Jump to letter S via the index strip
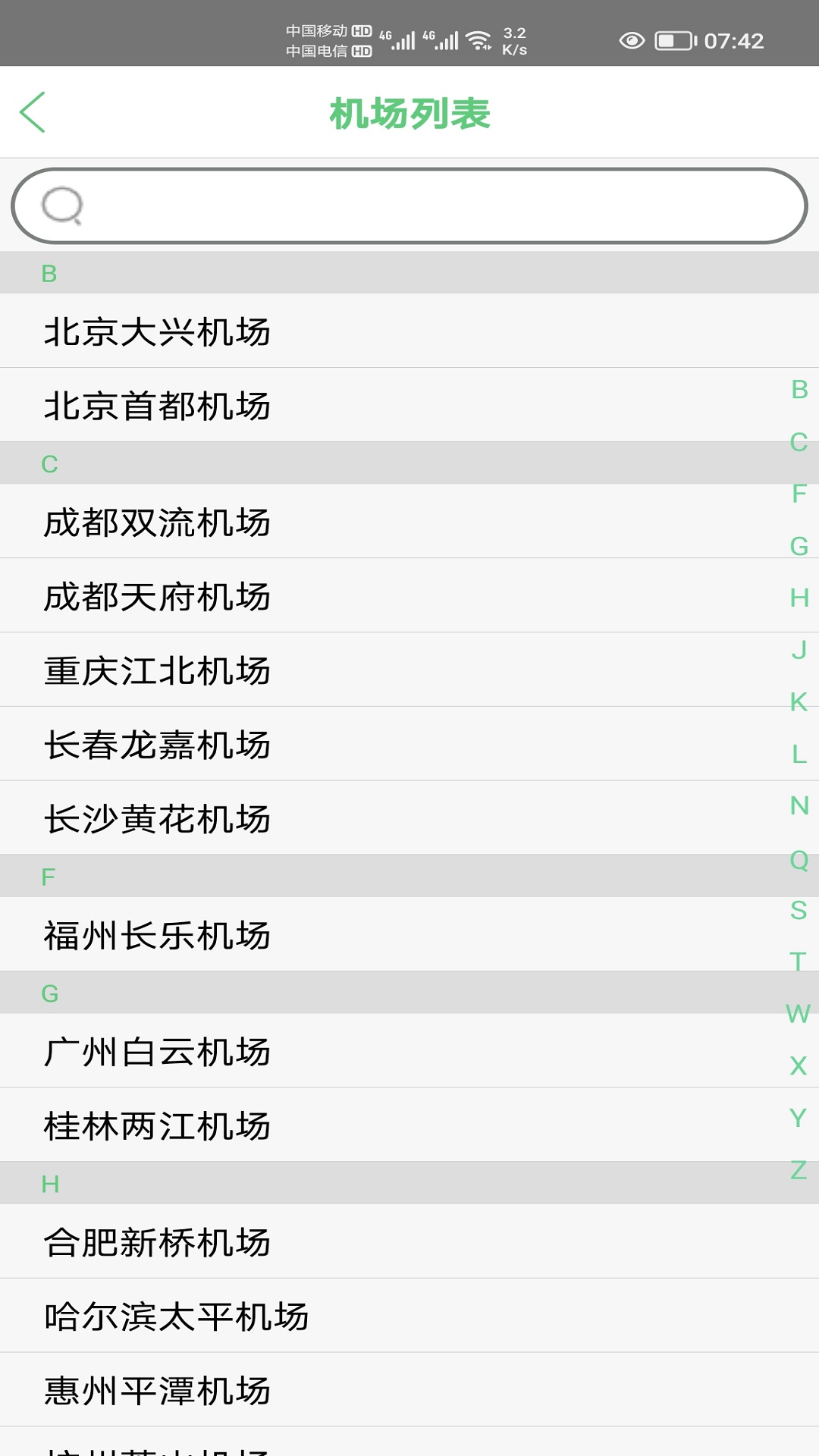The width and height of the screenshot is (819, 1456). 797,908
